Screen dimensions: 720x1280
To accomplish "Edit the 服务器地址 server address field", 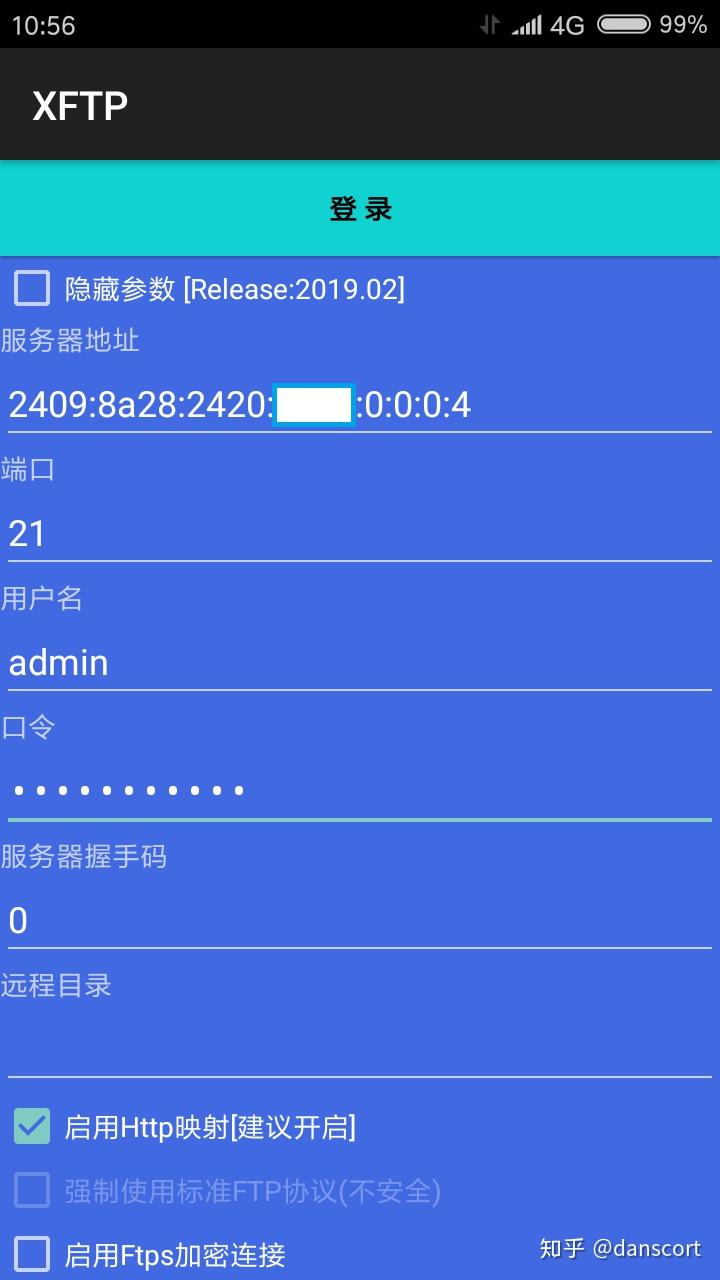I will pyautogui.click(x=360, y=405).
